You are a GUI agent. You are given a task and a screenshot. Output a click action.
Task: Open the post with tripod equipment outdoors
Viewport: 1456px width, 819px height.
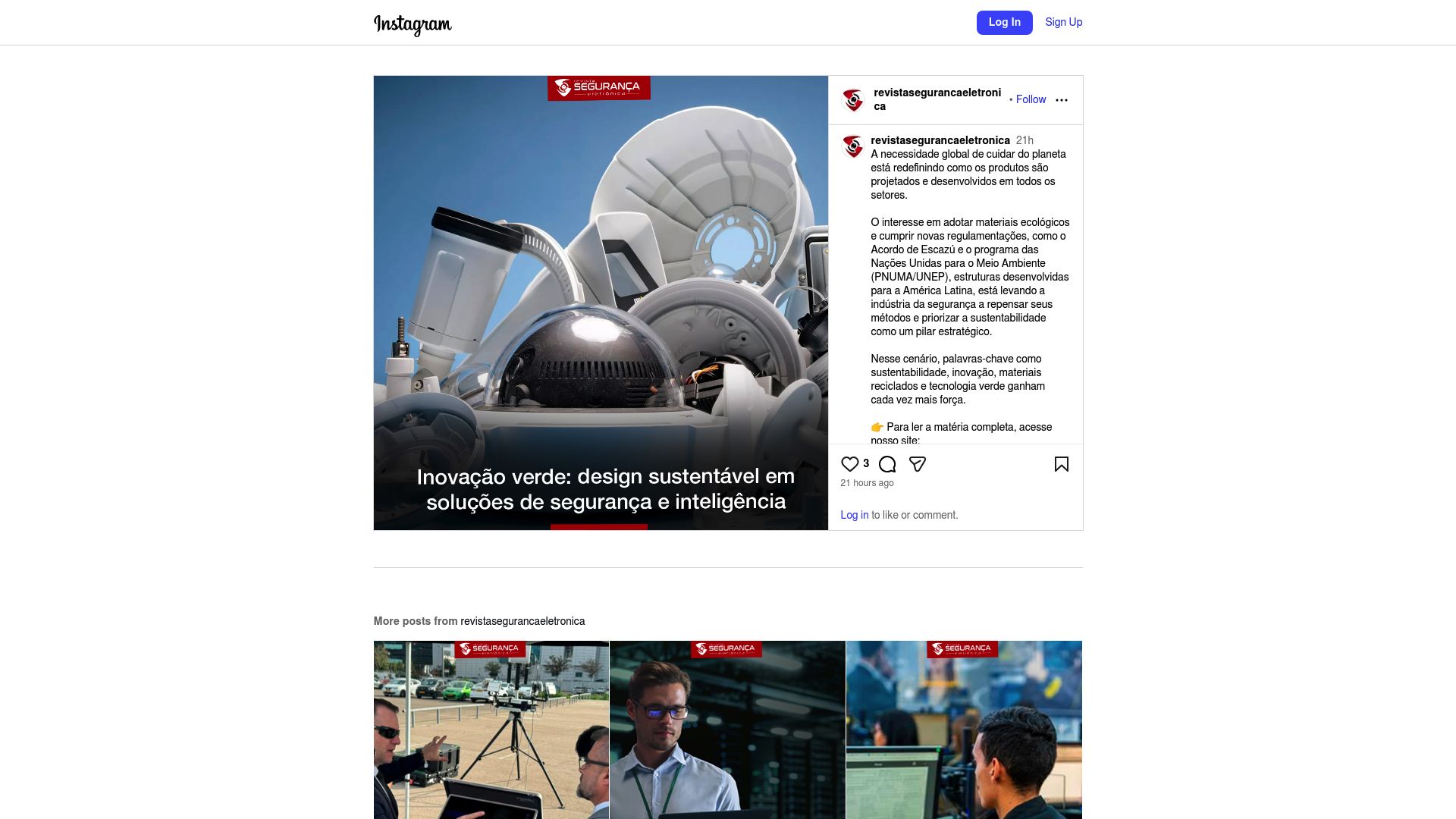click(491, 730)
